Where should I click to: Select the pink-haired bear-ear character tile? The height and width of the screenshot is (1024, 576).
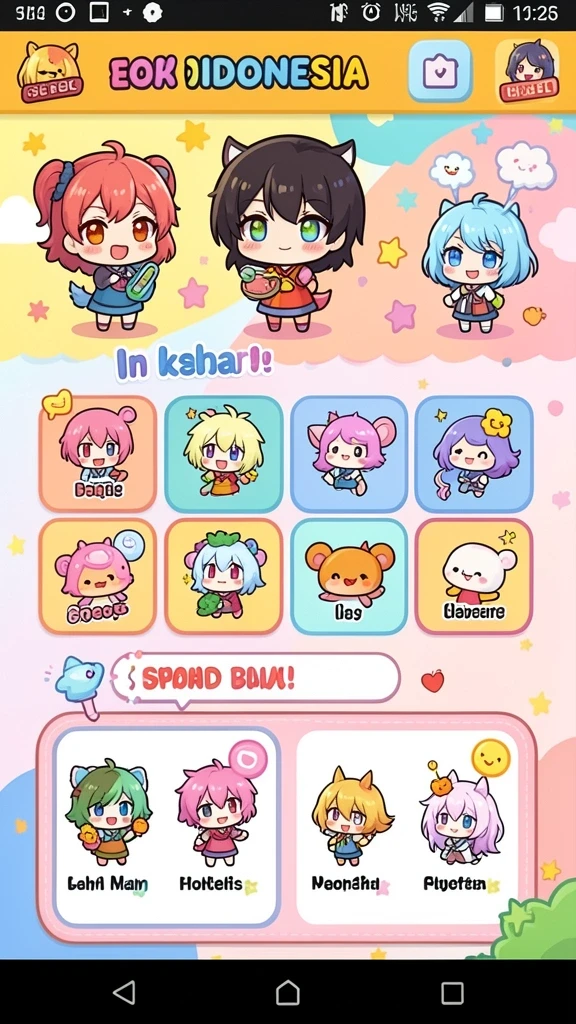[x=98, y=454]
